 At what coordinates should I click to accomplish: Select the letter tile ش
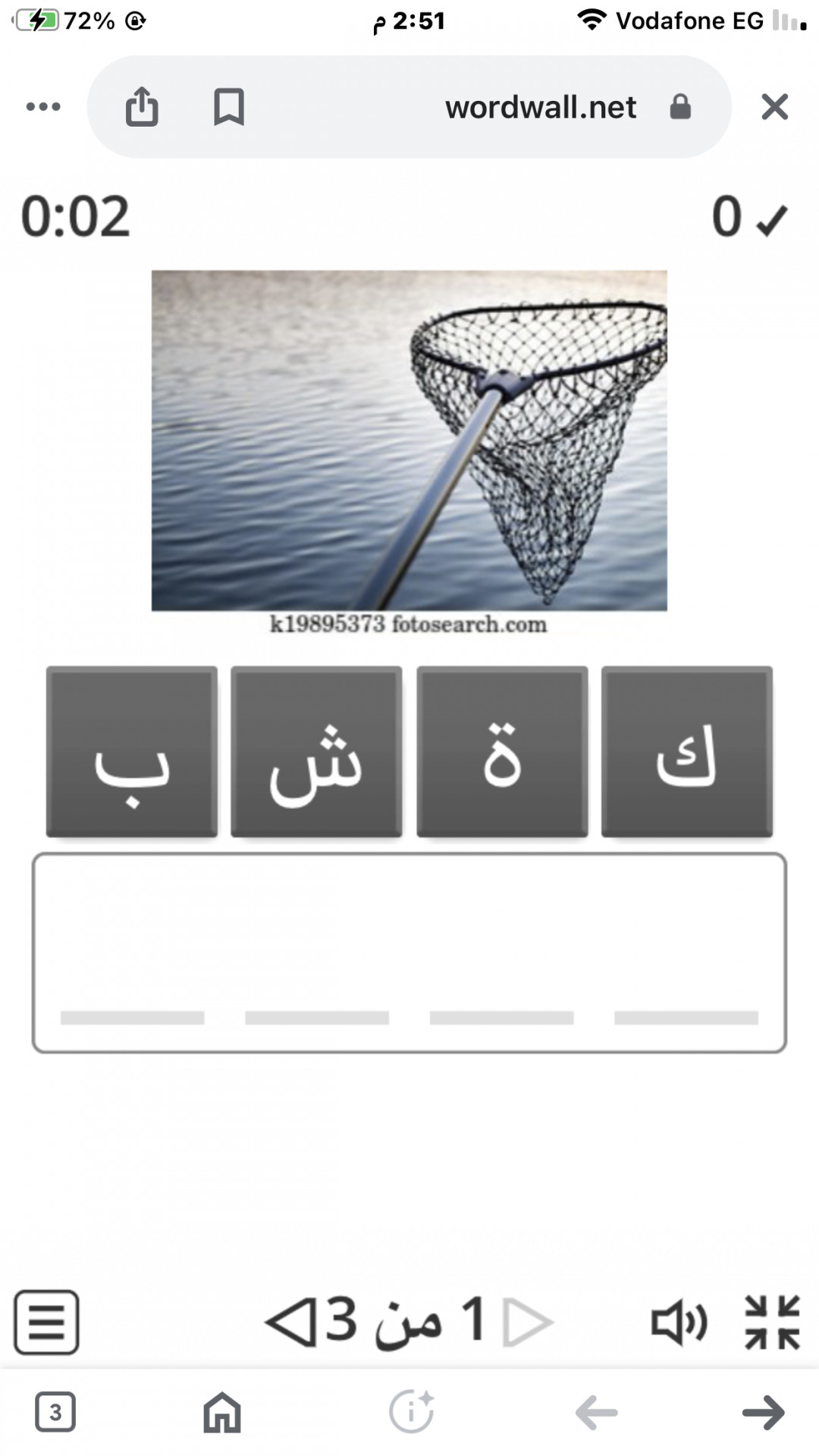pos(316,752)
